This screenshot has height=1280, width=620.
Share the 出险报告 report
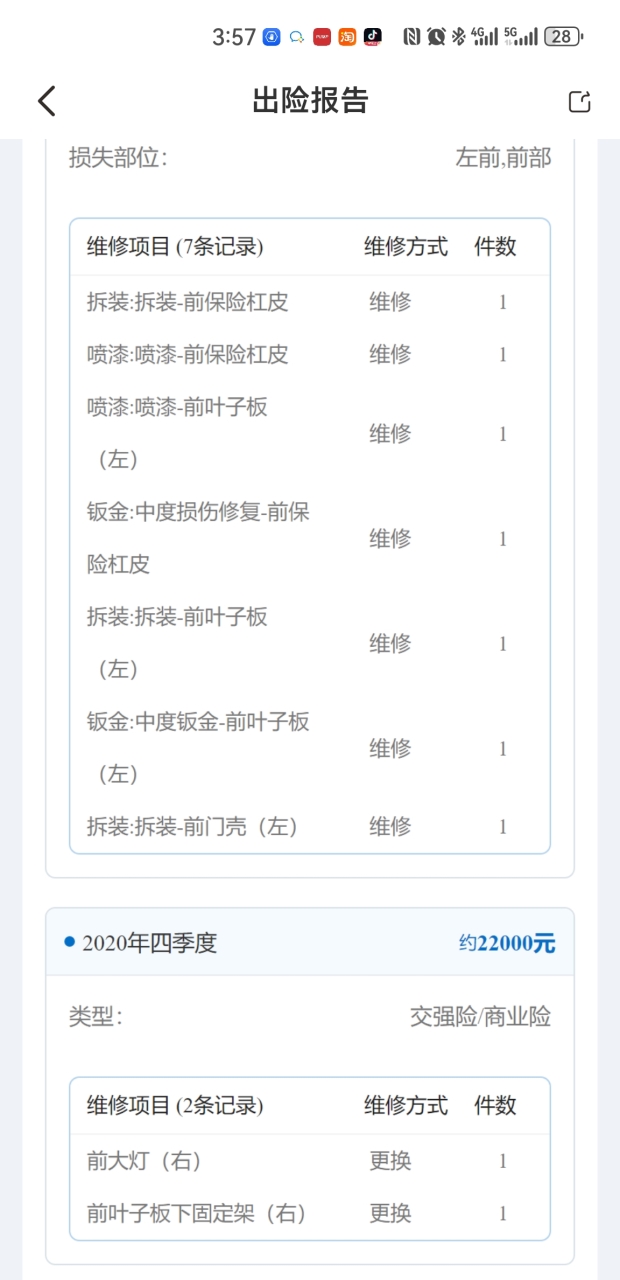tap(579, 101)
